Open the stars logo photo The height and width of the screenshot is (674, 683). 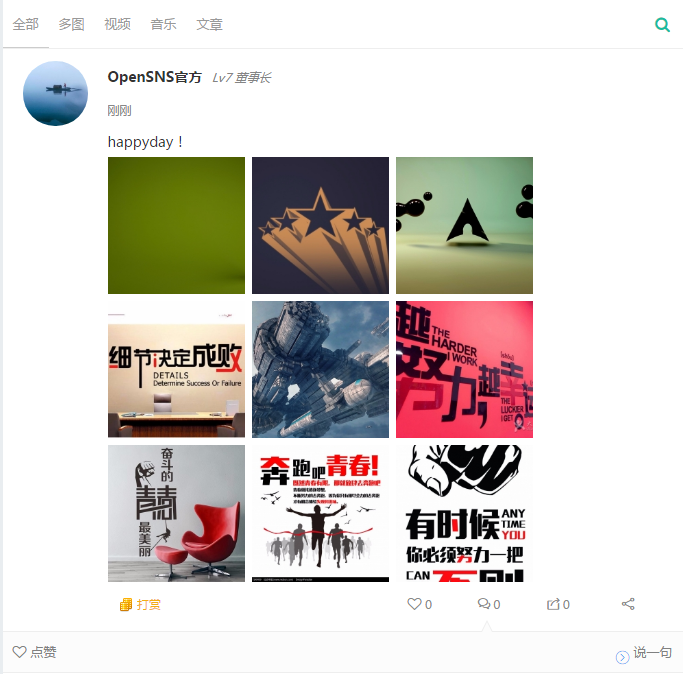coord(320,225)
